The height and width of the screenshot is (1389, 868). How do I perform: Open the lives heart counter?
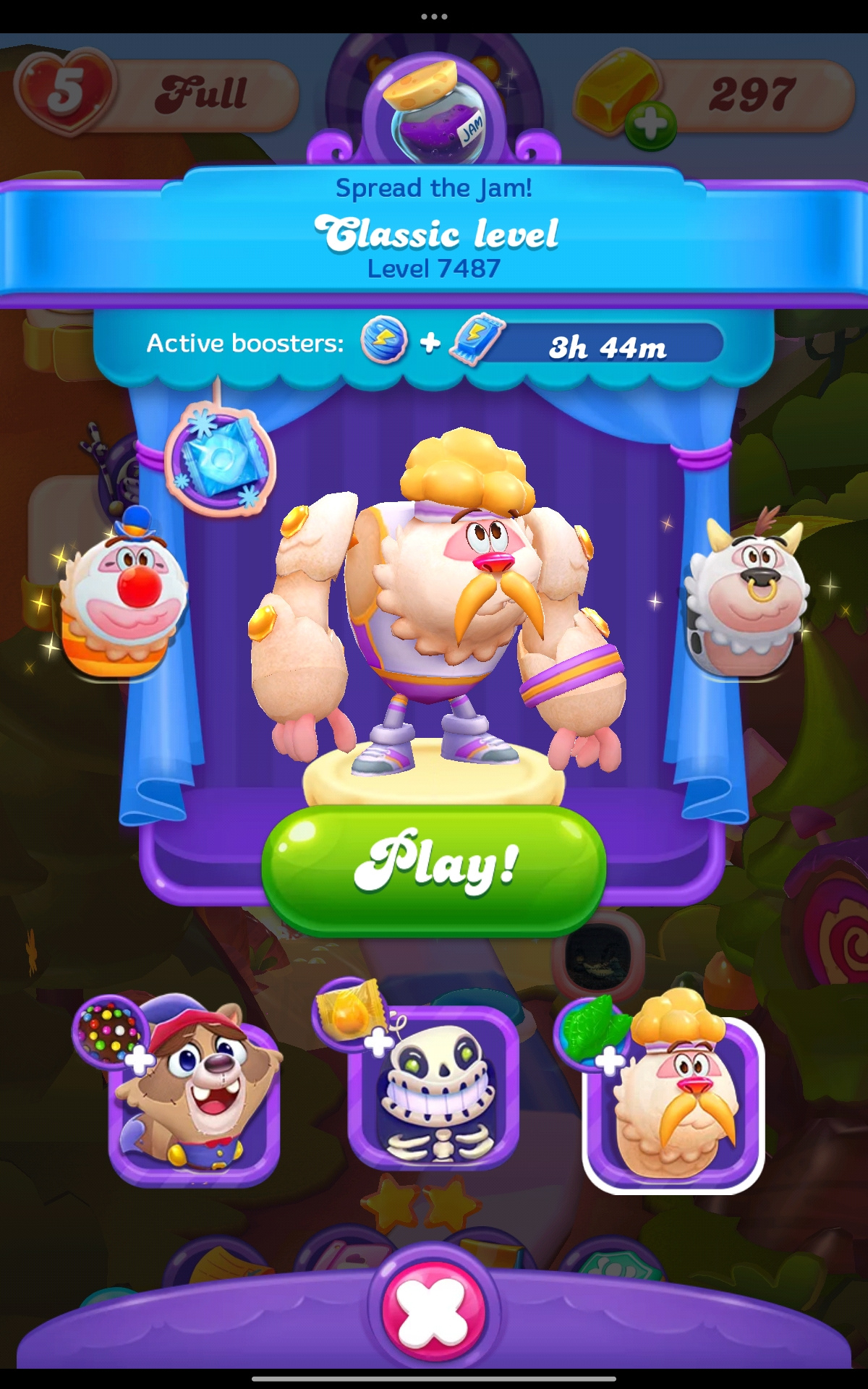tap(64, 90)
